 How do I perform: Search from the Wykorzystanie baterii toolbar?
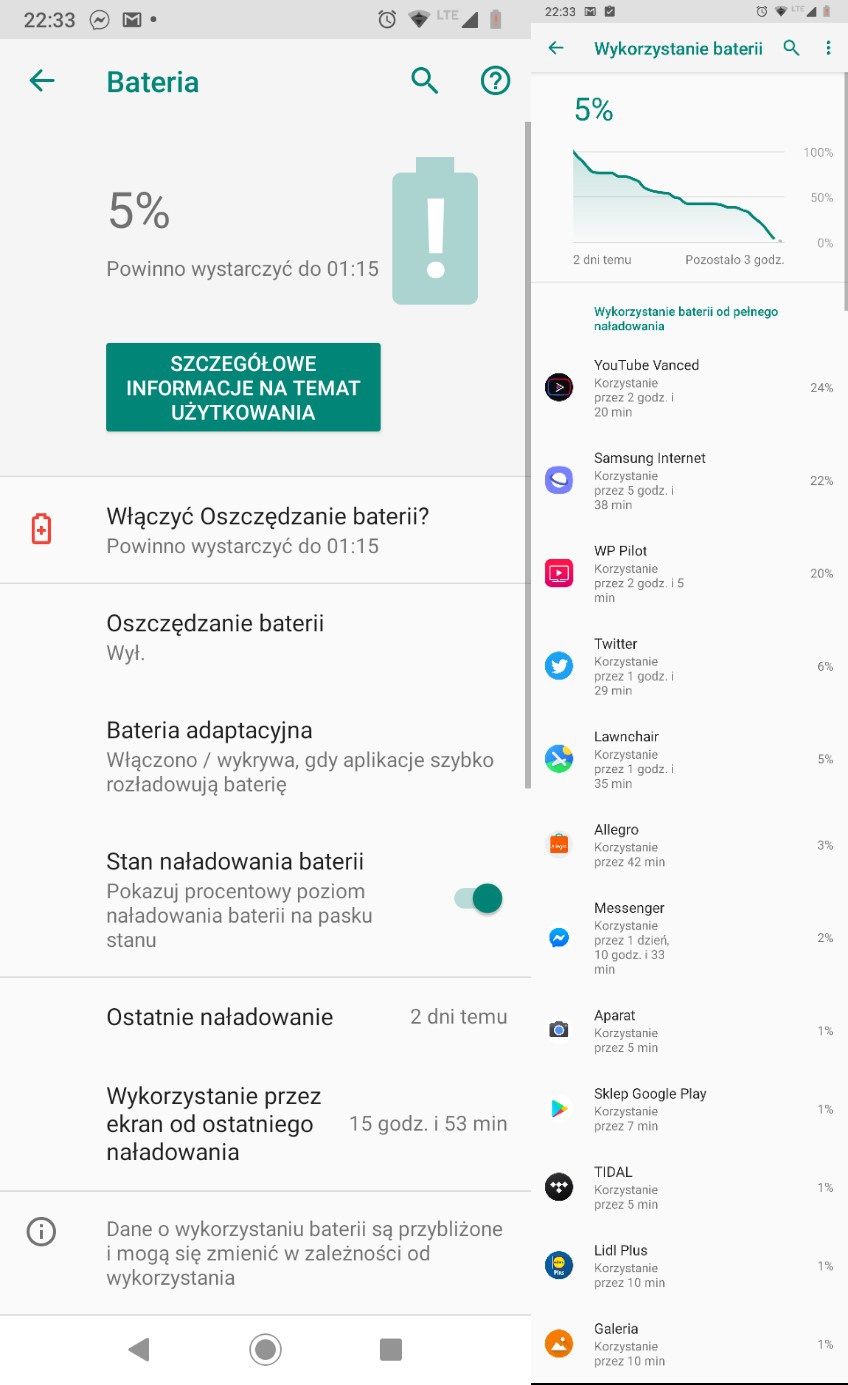click(x=791, y=48)
